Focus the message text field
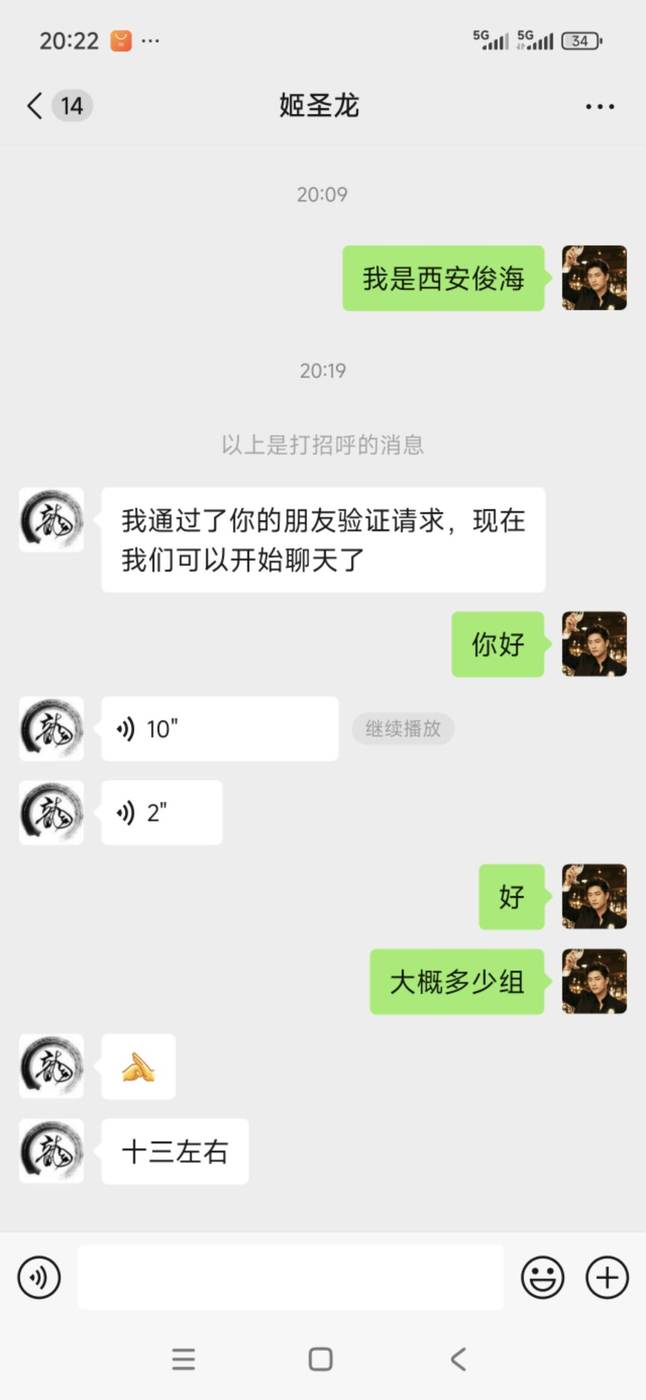The height and width of the screenshot is (1400, 646). pyautogui.click(x=290, y=1277)
